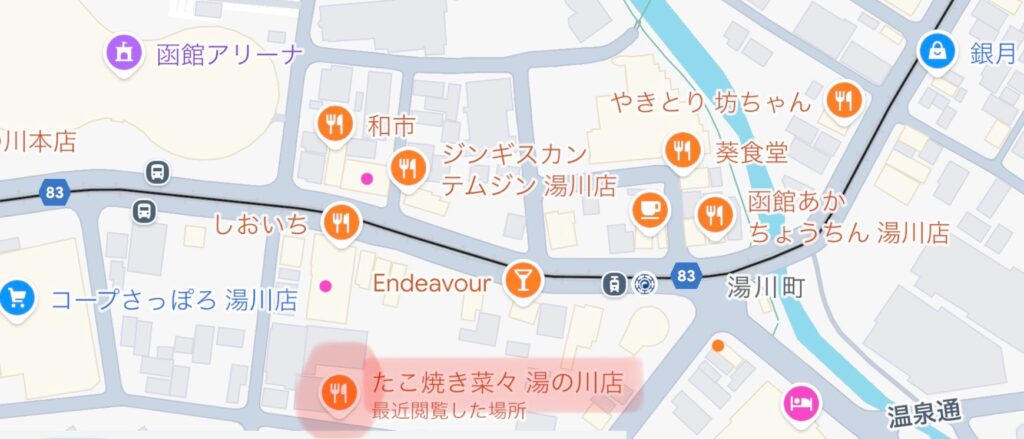Open the pink hotel bed marker
The width and height of the screenshot is (1024, 439).
(x=803, y=402)
